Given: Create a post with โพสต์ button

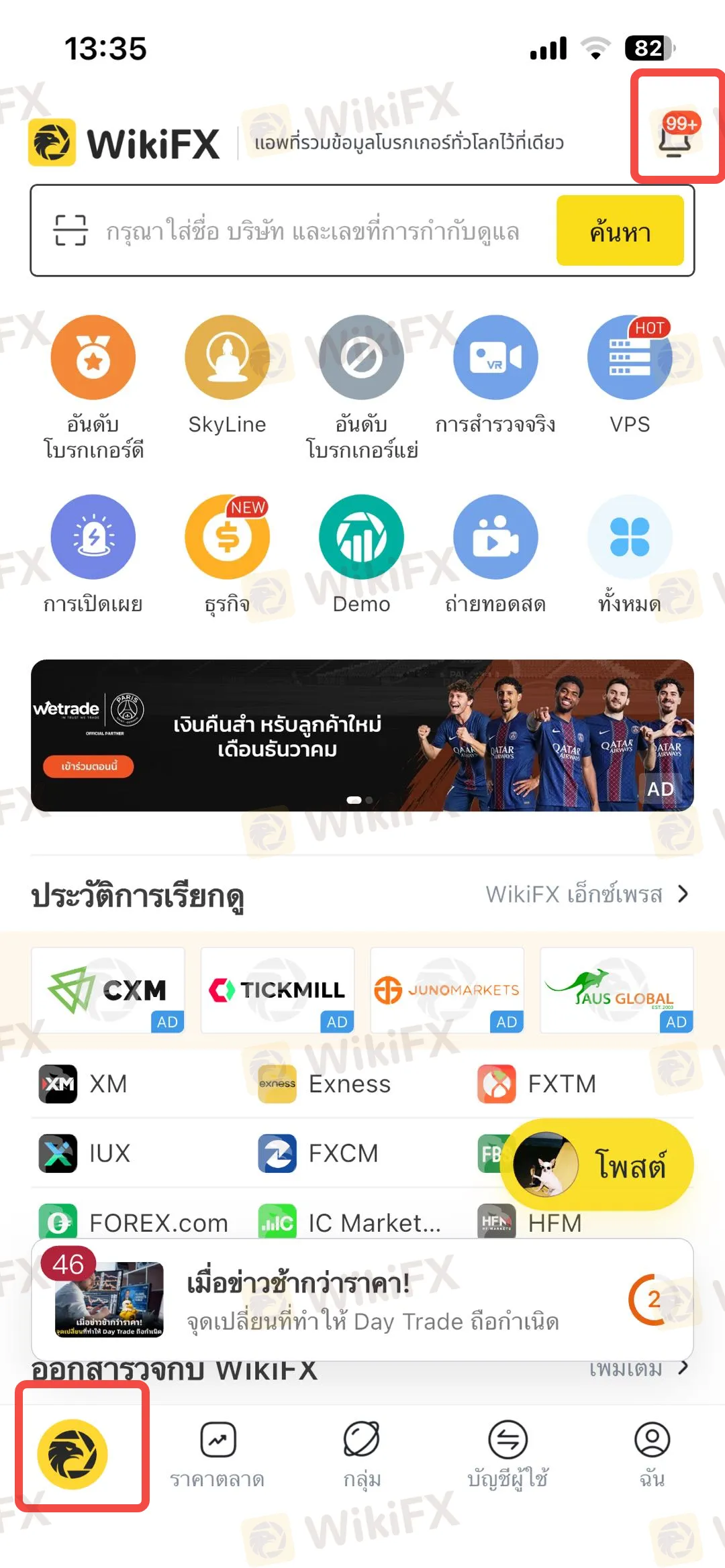Looking at the screenshot, I should click(x=597, y=1165).
